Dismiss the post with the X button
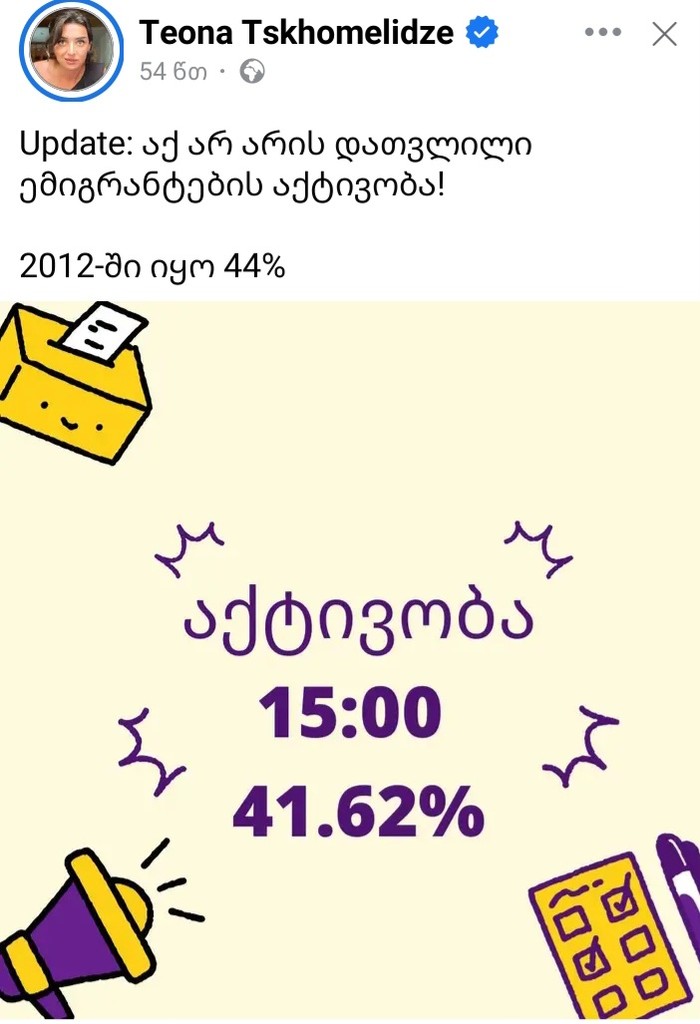Image resolution: width=700 pixels, height=1024 pixels. point(664,34)
